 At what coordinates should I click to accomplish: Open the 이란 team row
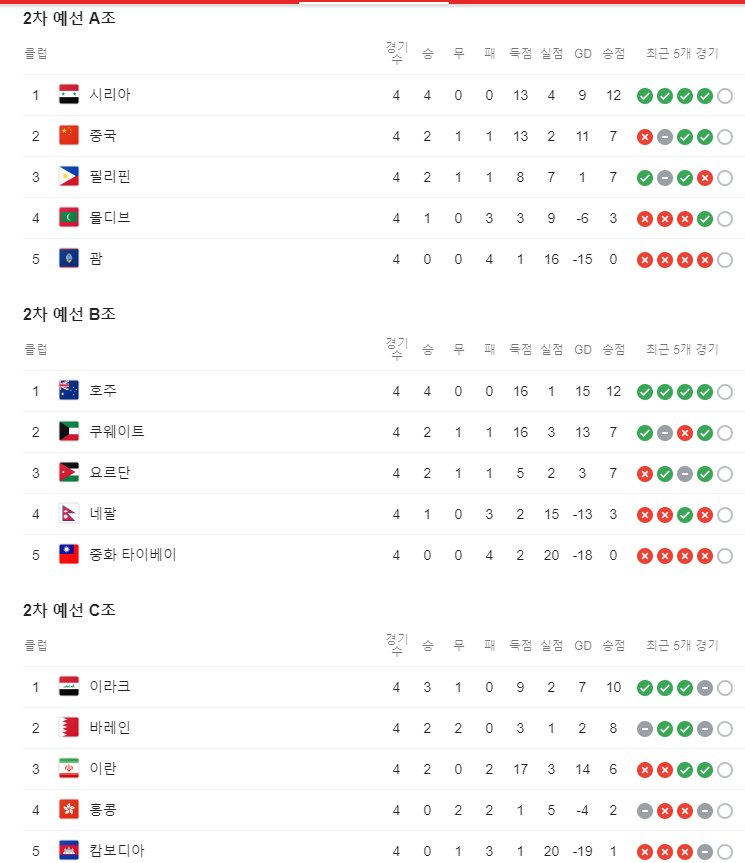[x=103, y=769]
